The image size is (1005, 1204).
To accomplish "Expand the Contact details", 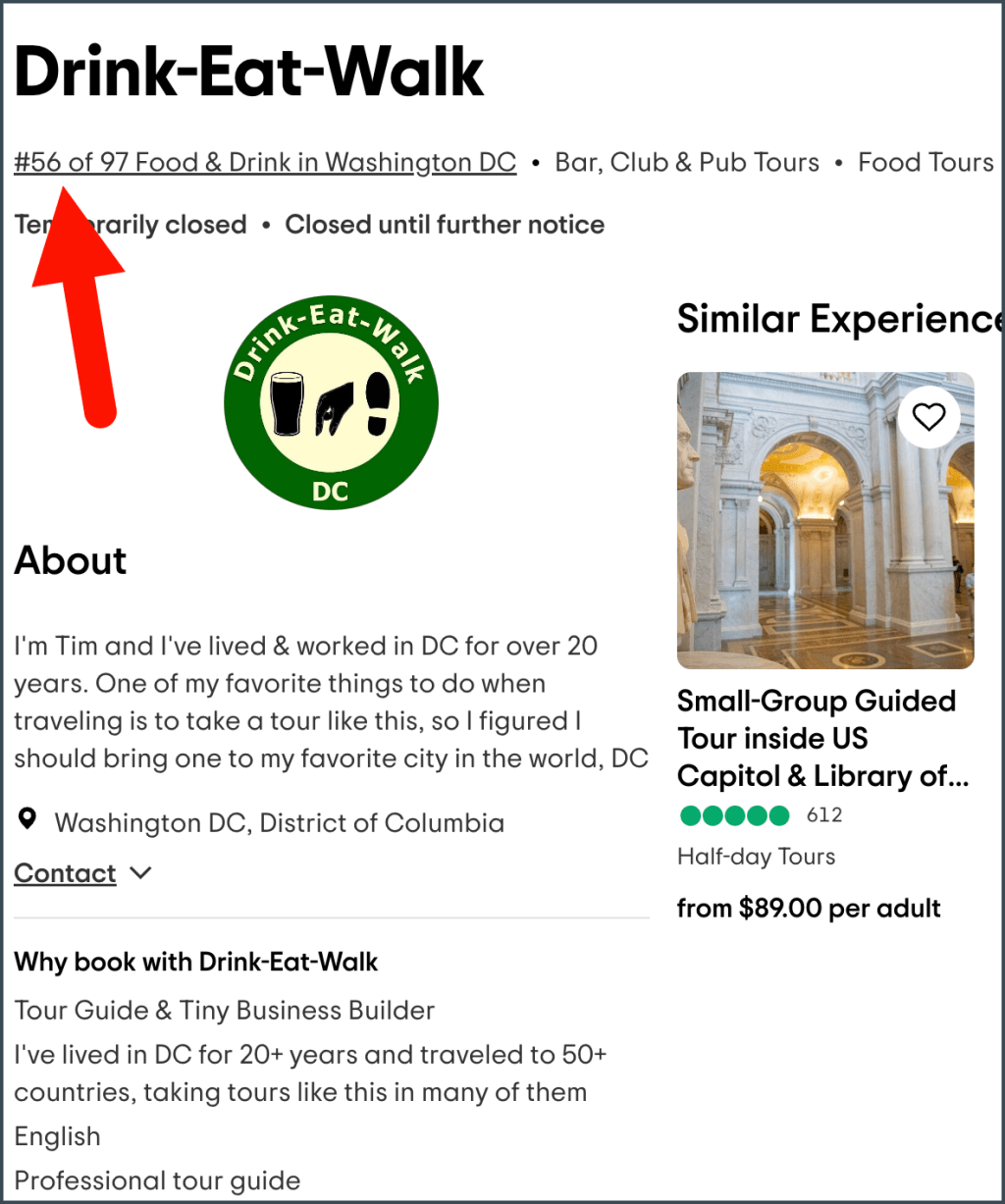I will (82, 873).
